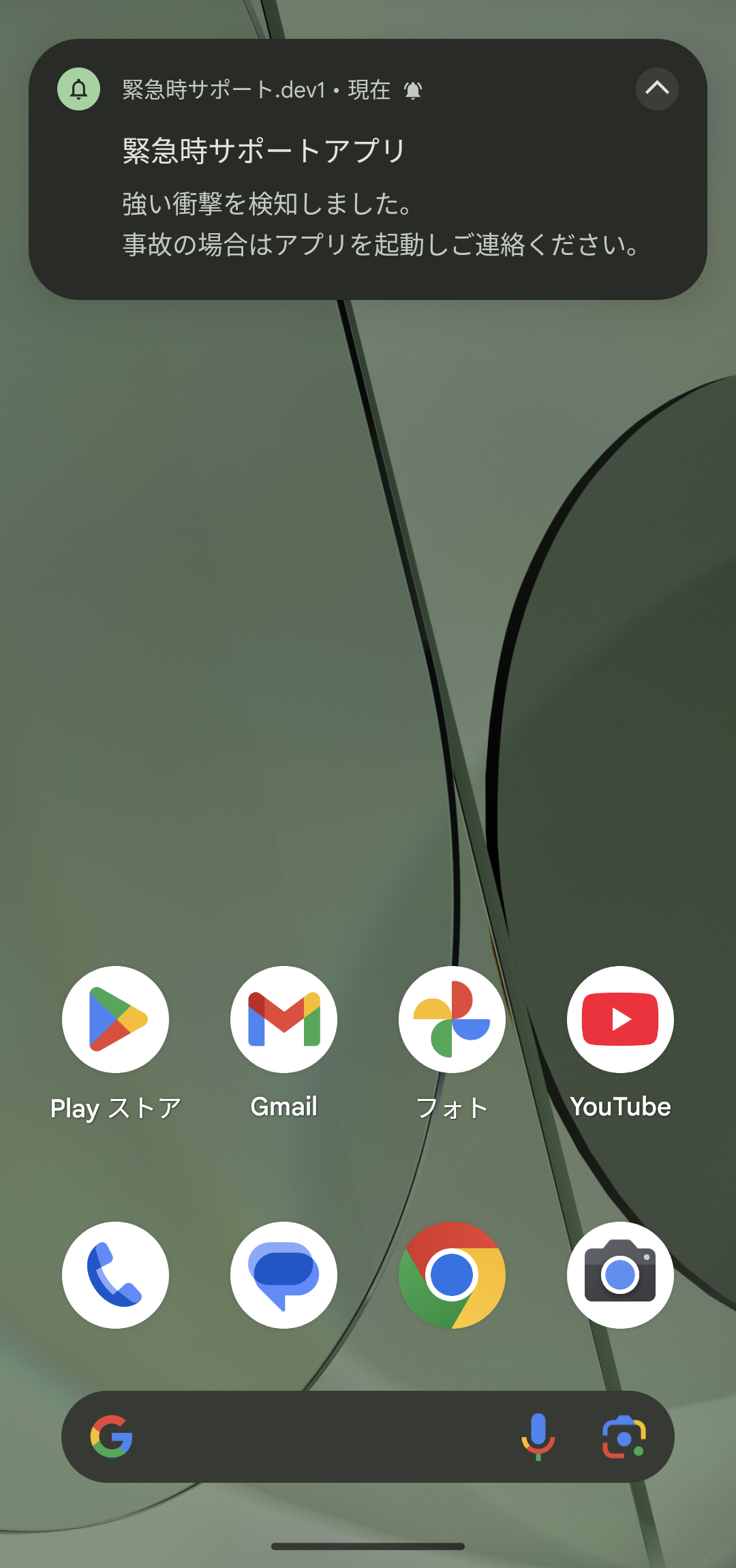736x1568 pixels.
Task: Open the フォト app
Action: tap(452, 1020)
